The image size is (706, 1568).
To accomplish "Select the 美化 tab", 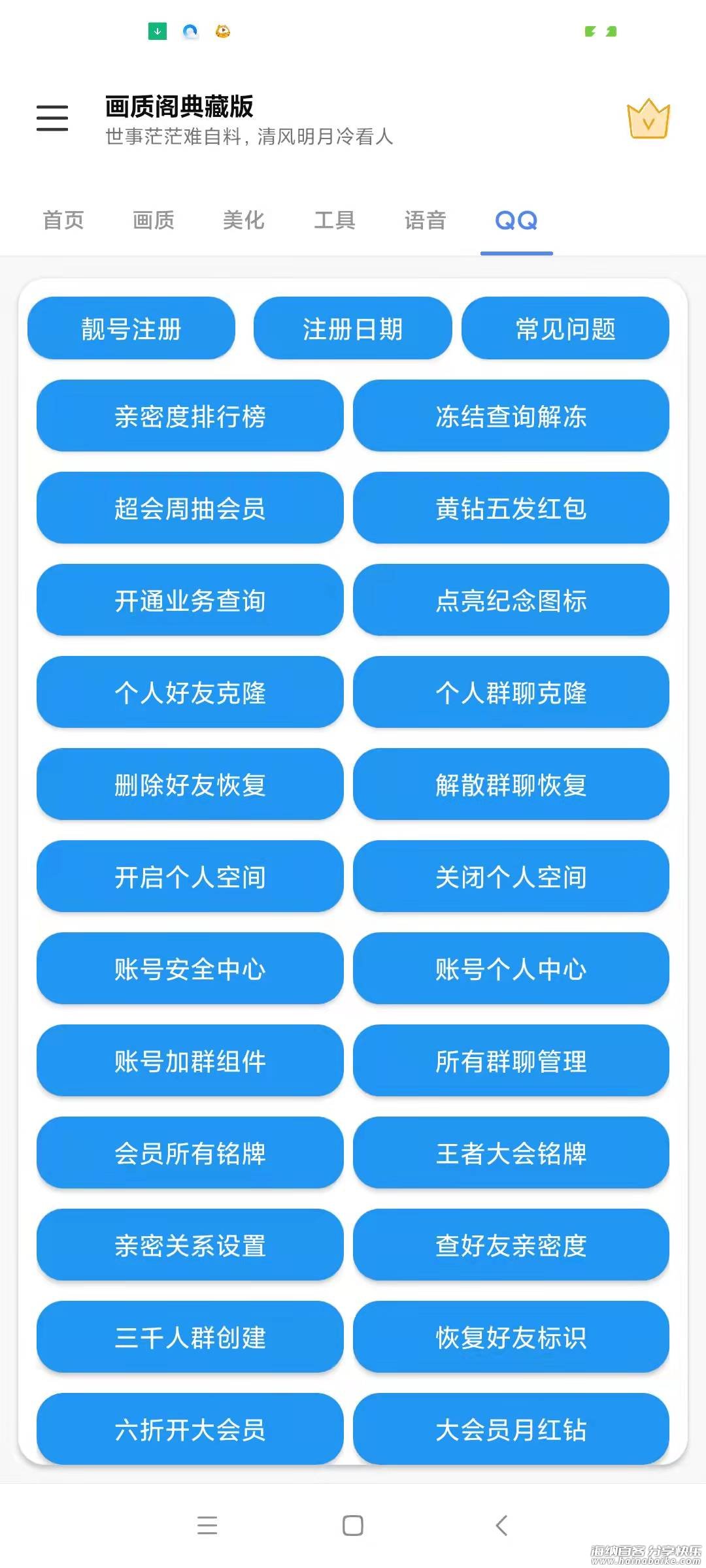I will [x=244, y=220].
